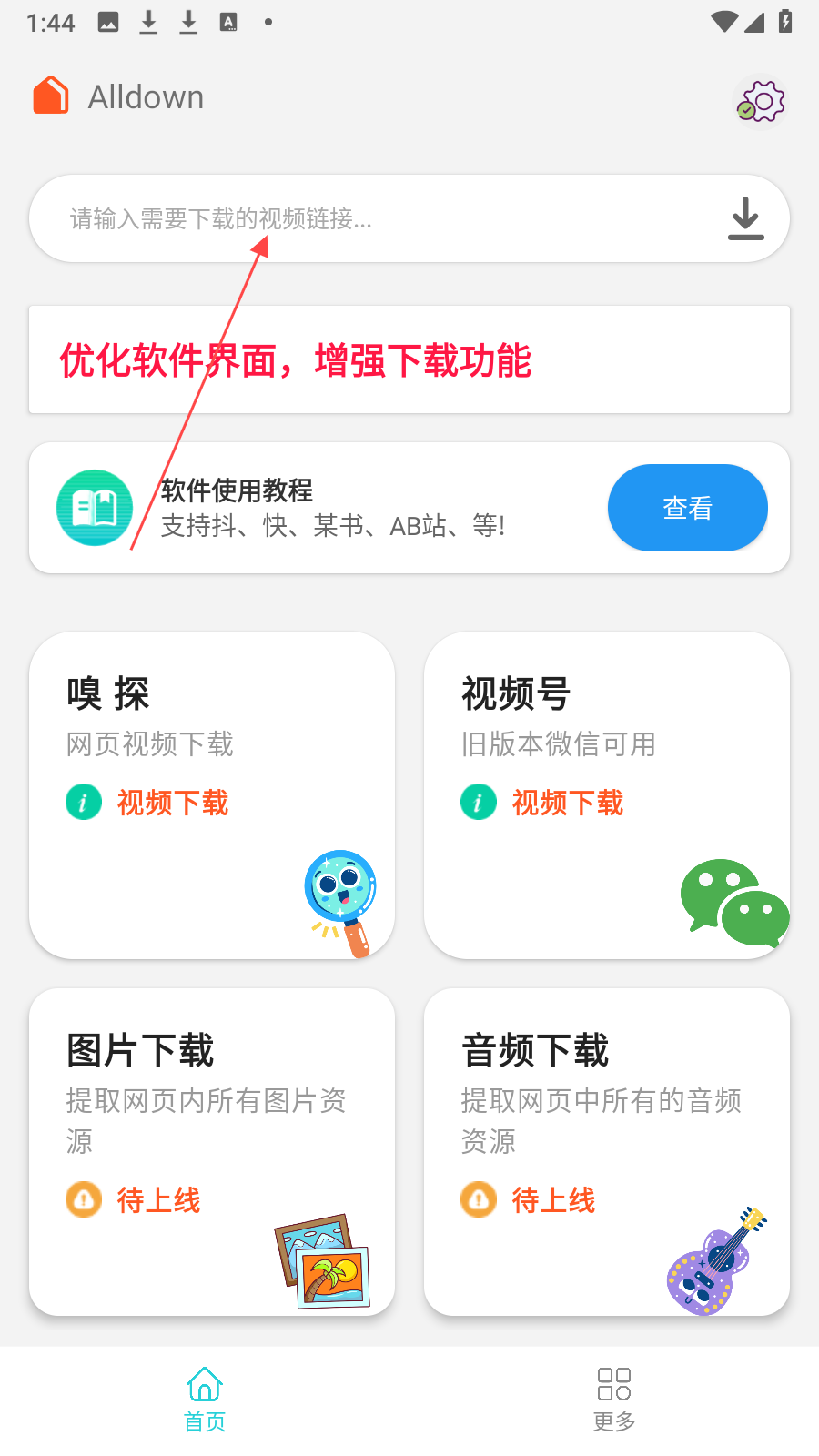
Task: Open the settings gear icon
Action: [x=761, y=101]
